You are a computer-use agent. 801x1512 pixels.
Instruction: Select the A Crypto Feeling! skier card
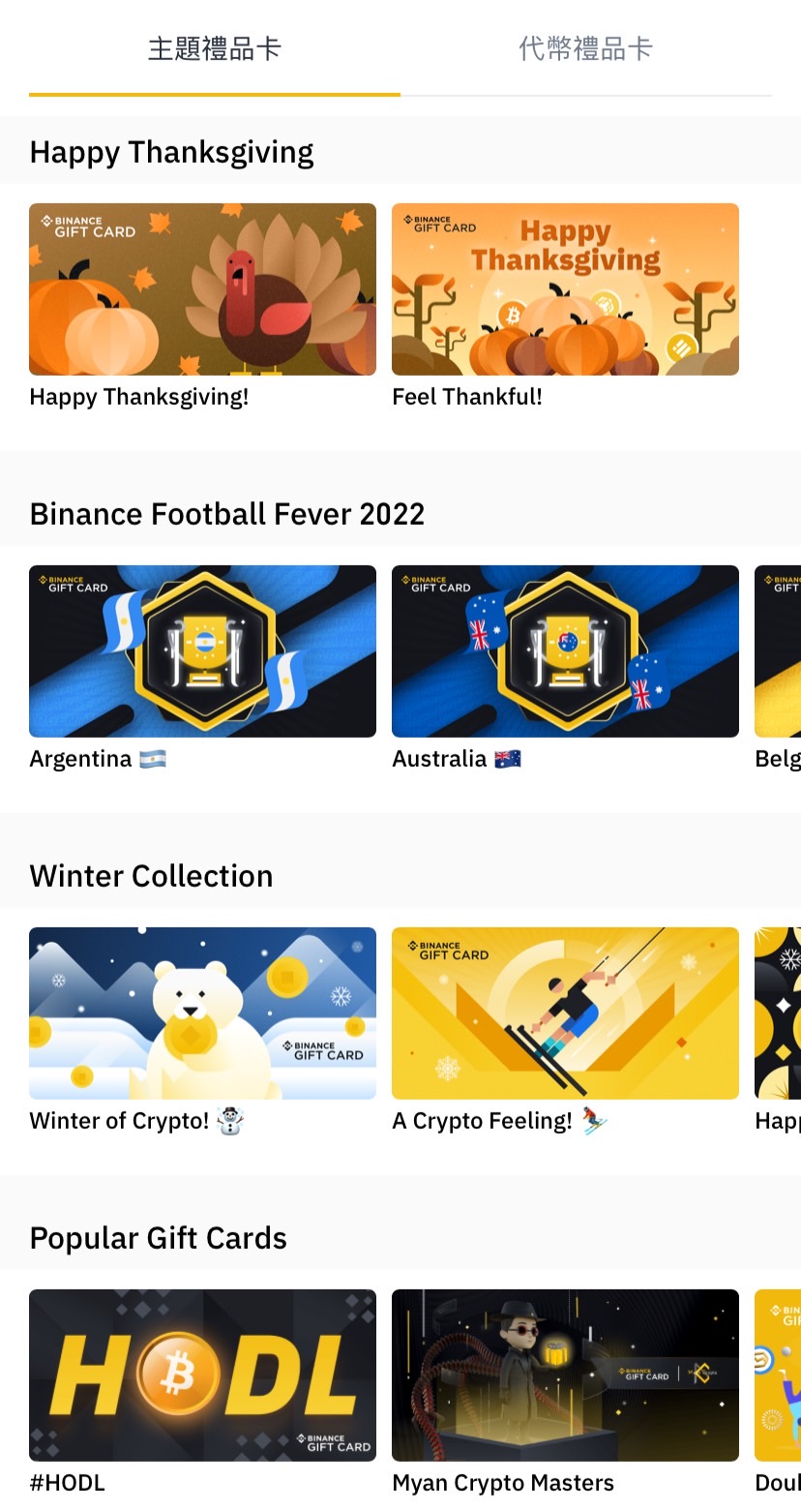click(565, 1013)
